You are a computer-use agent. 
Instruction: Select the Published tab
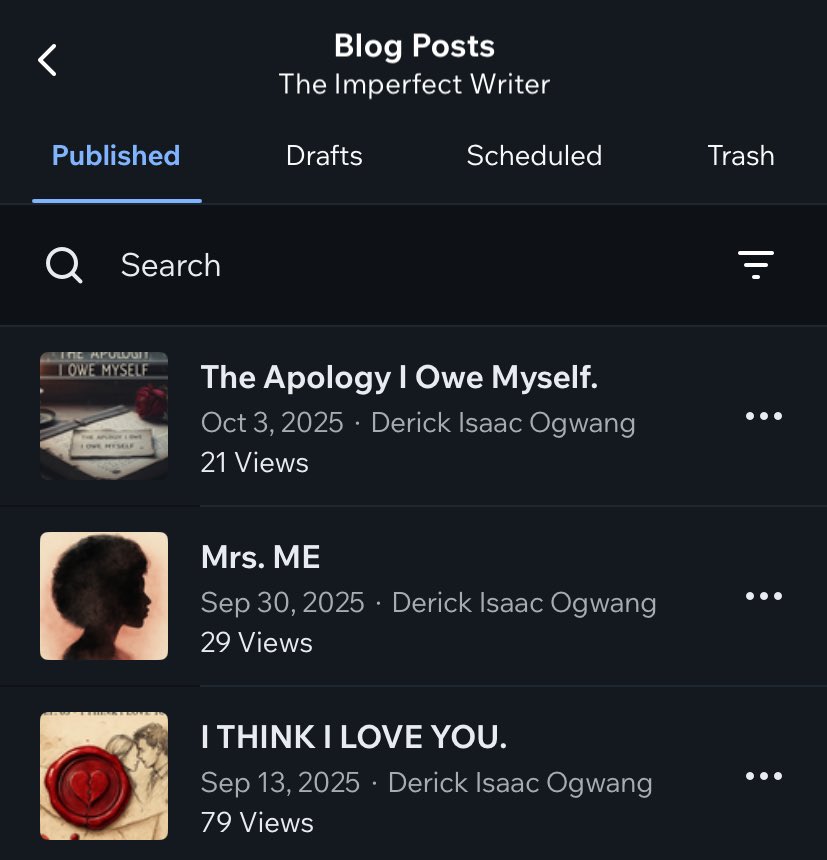116,156
